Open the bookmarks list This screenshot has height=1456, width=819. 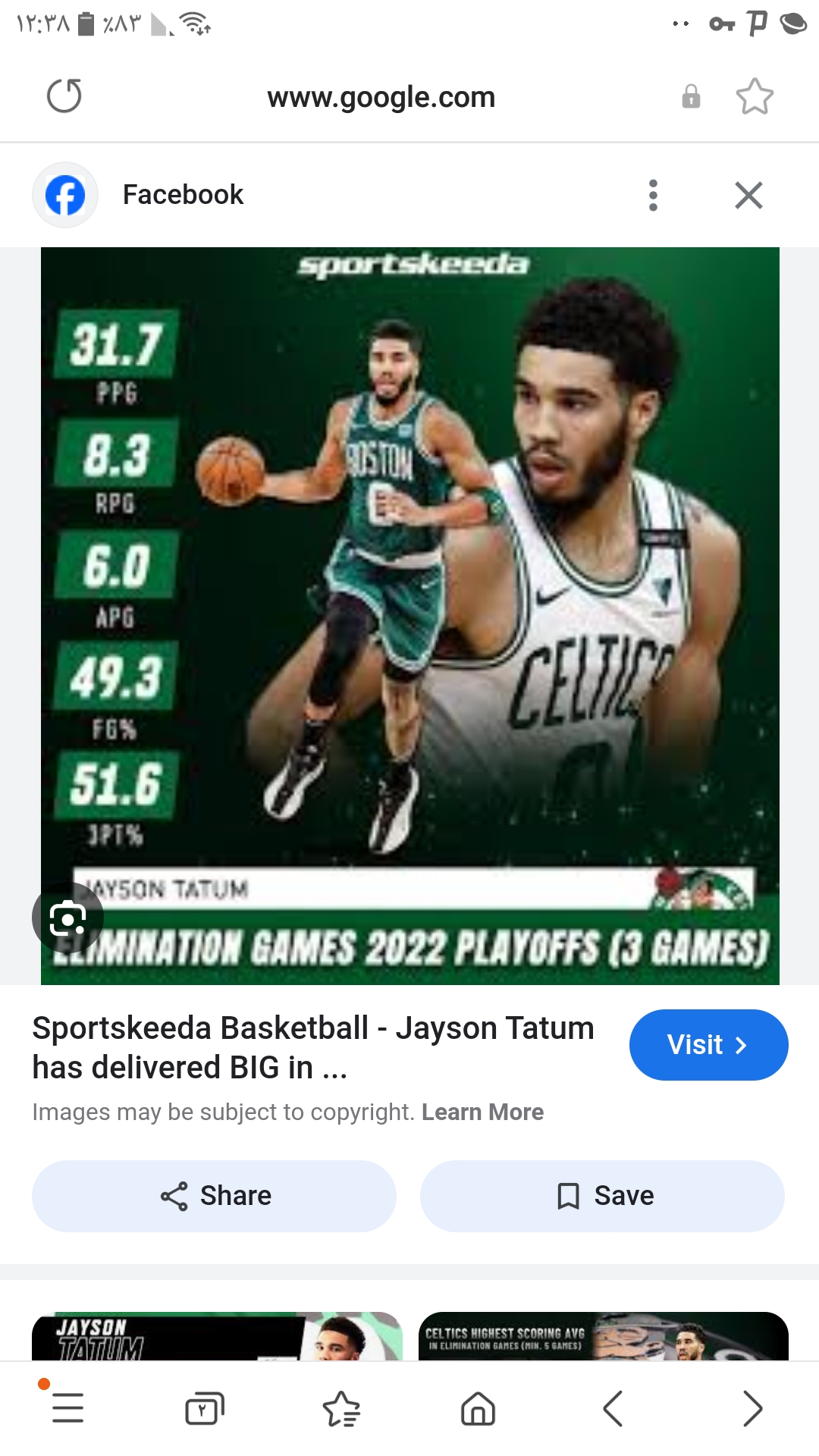click(341, 1408)
